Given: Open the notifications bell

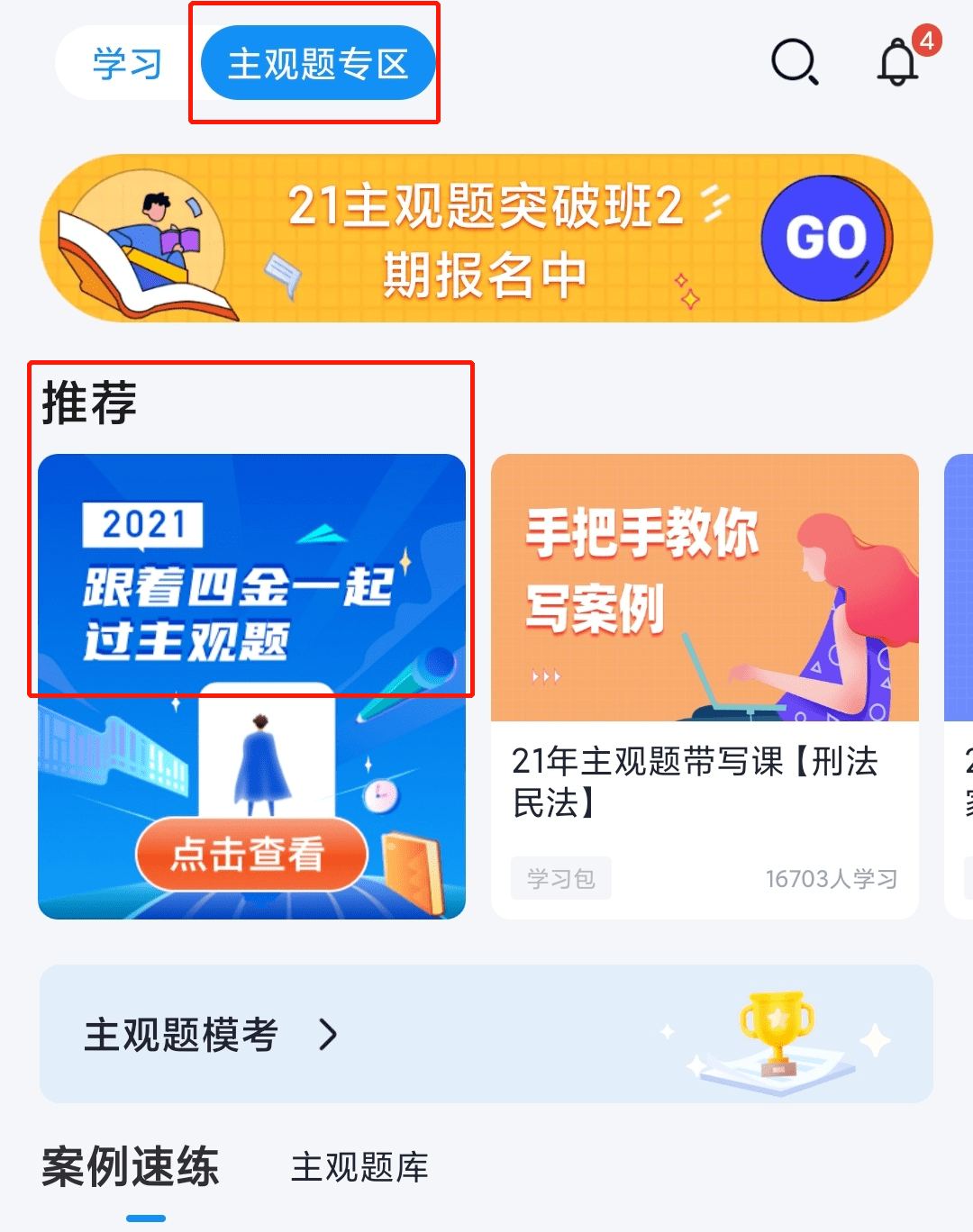Looking at the screenshot, I should click(898, 63).
